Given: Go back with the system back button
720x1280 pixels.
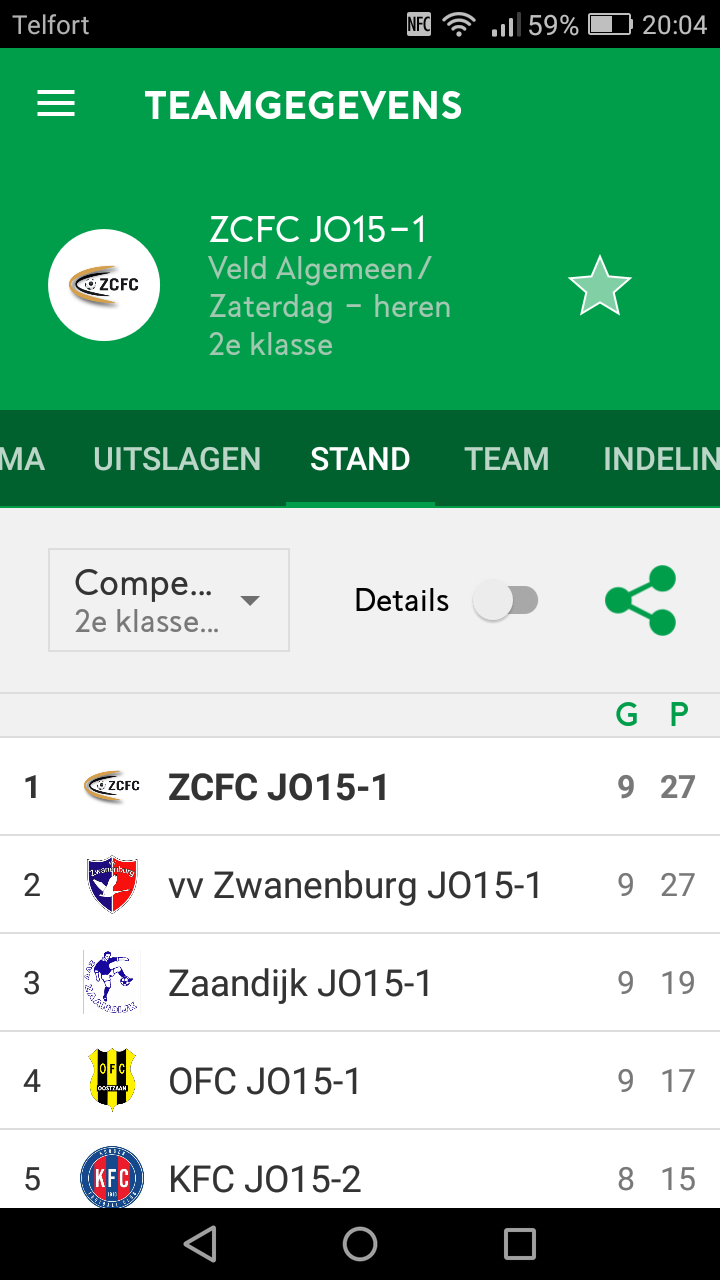Looking at the screenshot, I should [200, 1244].
